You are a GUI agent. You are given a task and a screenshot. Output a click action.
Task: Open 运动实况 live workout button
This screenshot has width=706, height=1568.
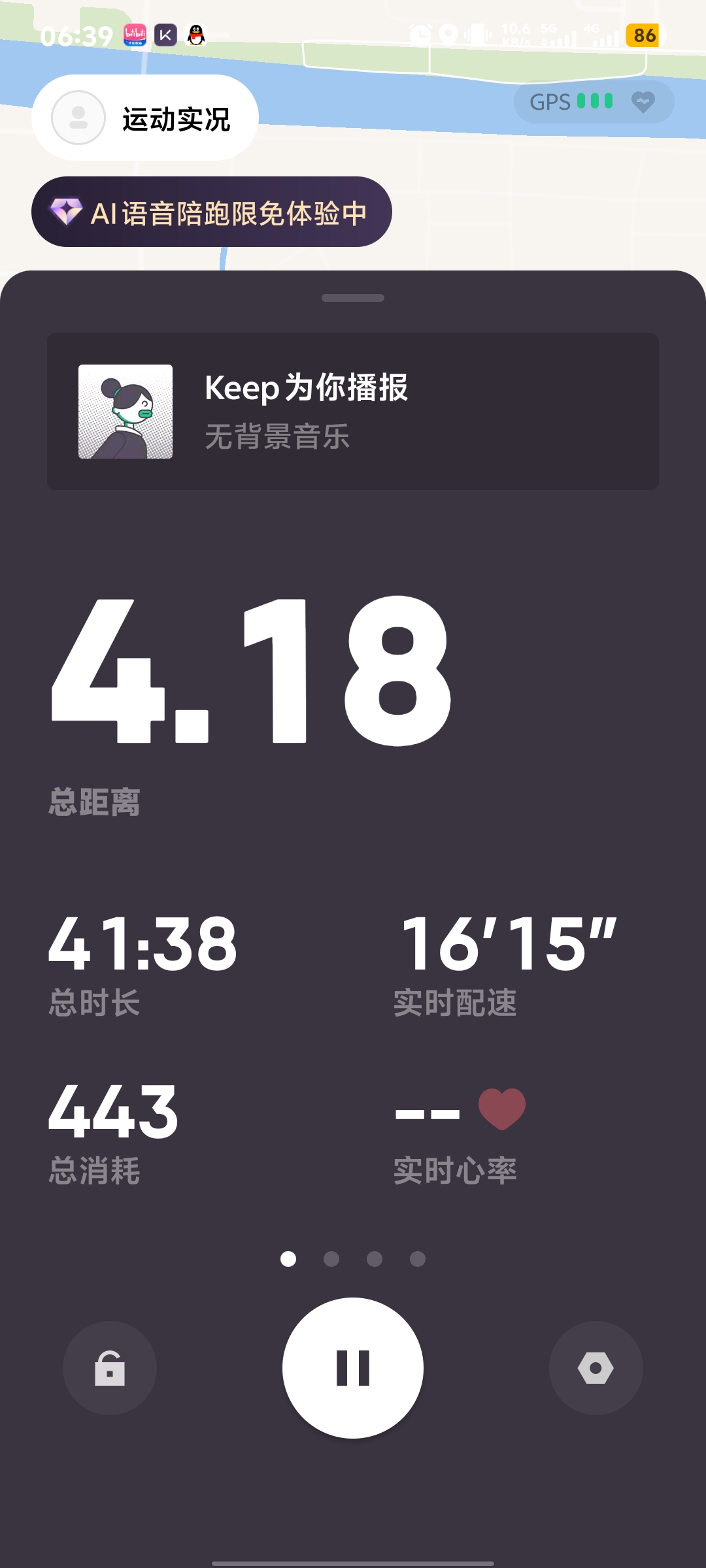coord(145,118)
